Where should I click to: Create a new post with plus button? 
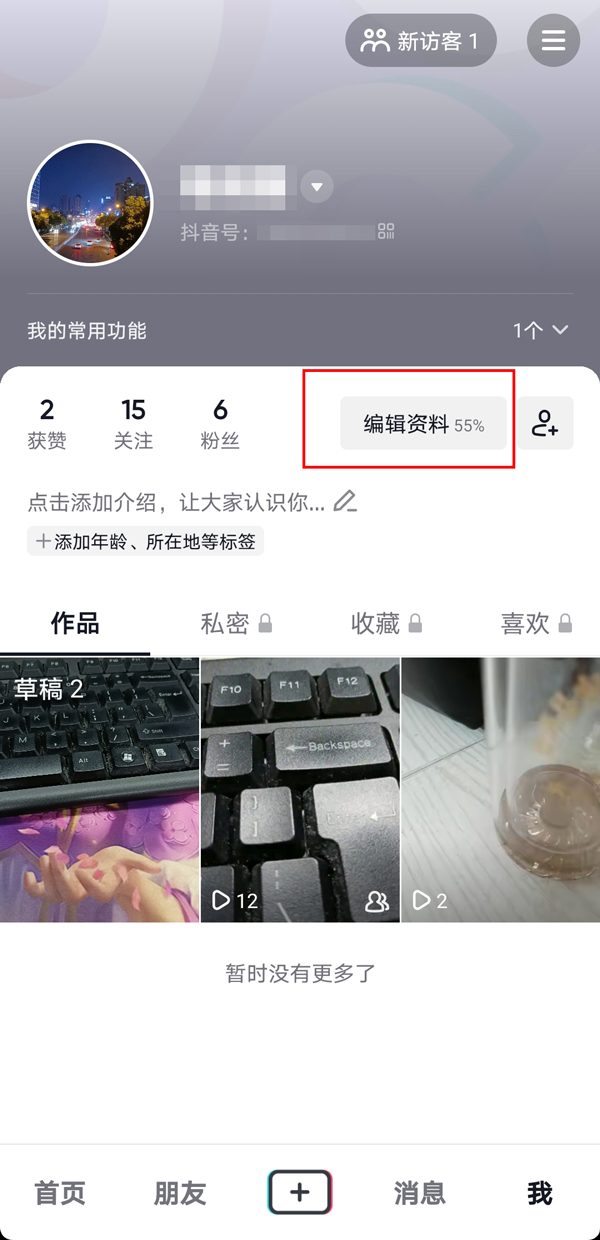tap(300, 1193)
